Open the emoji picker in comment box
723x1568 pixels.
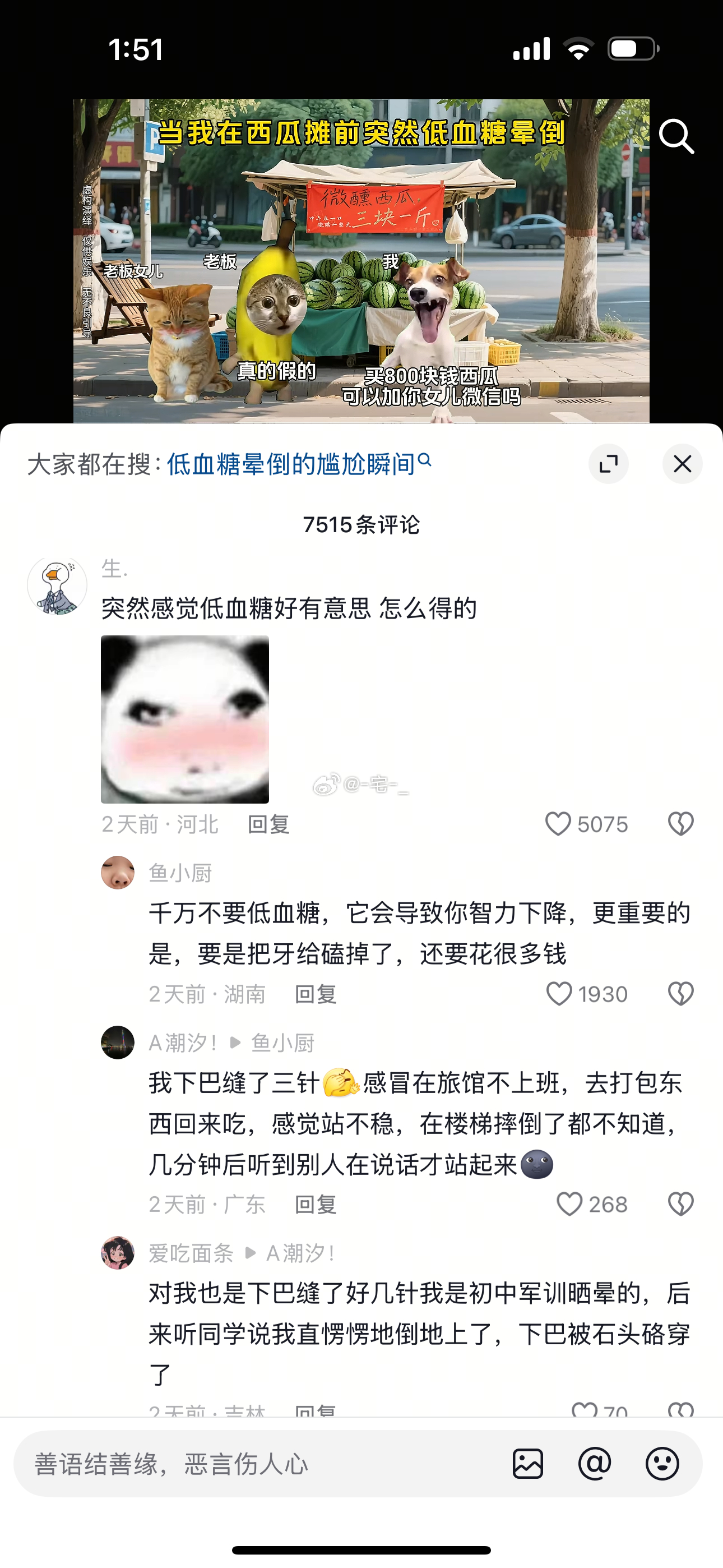coord(662,1463)
